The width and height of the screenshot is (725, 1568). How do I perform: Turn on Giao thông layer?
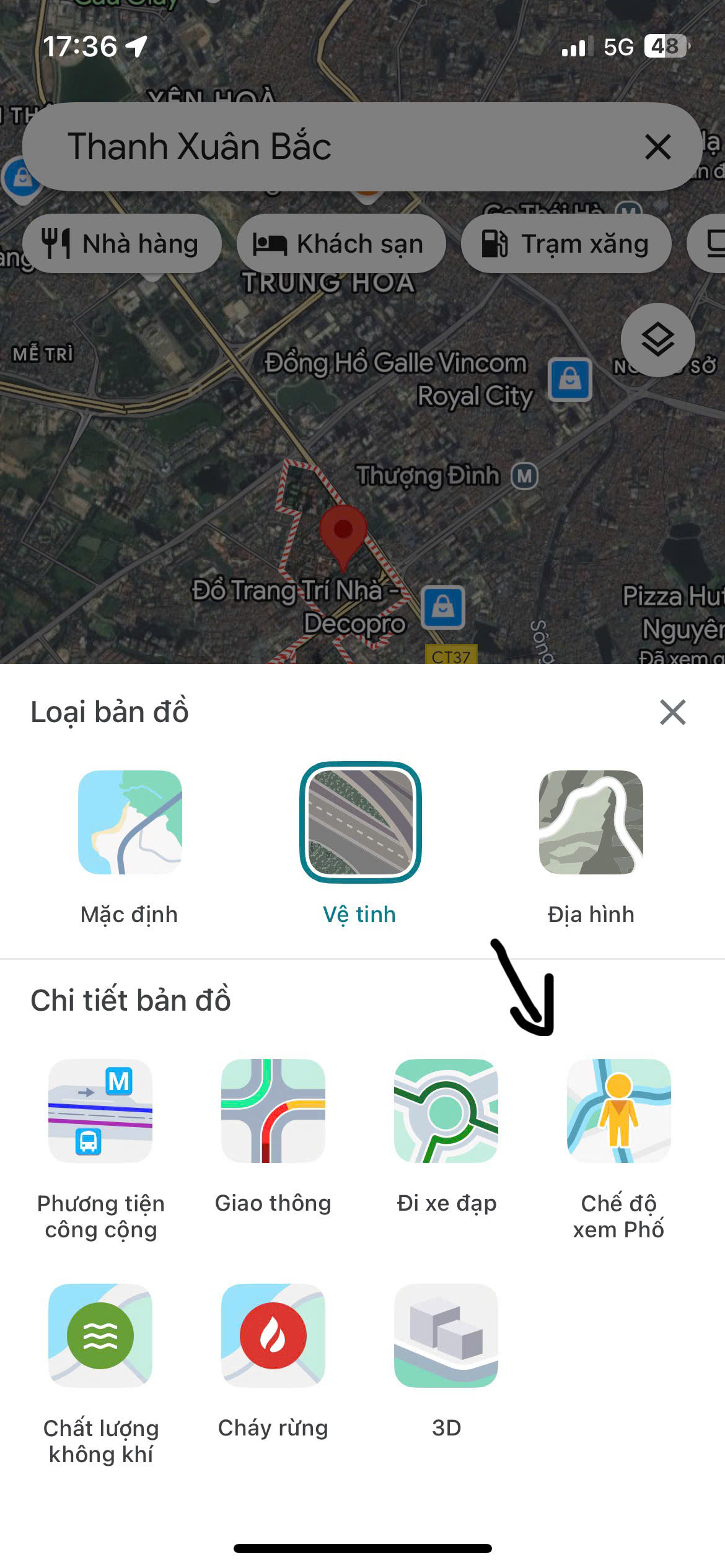click(x=273, y=1110)
